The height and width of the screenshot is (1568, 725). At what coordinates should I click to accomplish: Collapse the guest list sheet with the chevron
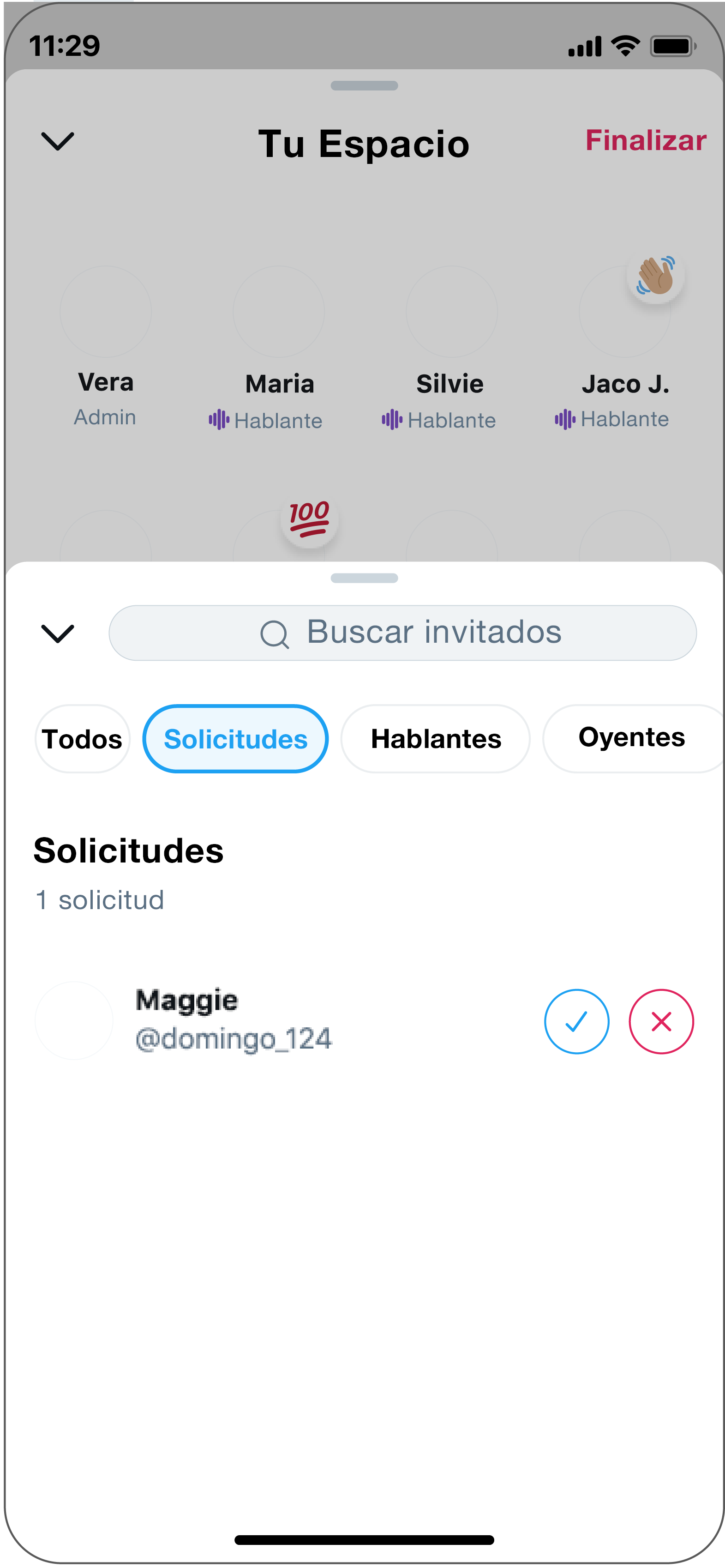(57, 633)
